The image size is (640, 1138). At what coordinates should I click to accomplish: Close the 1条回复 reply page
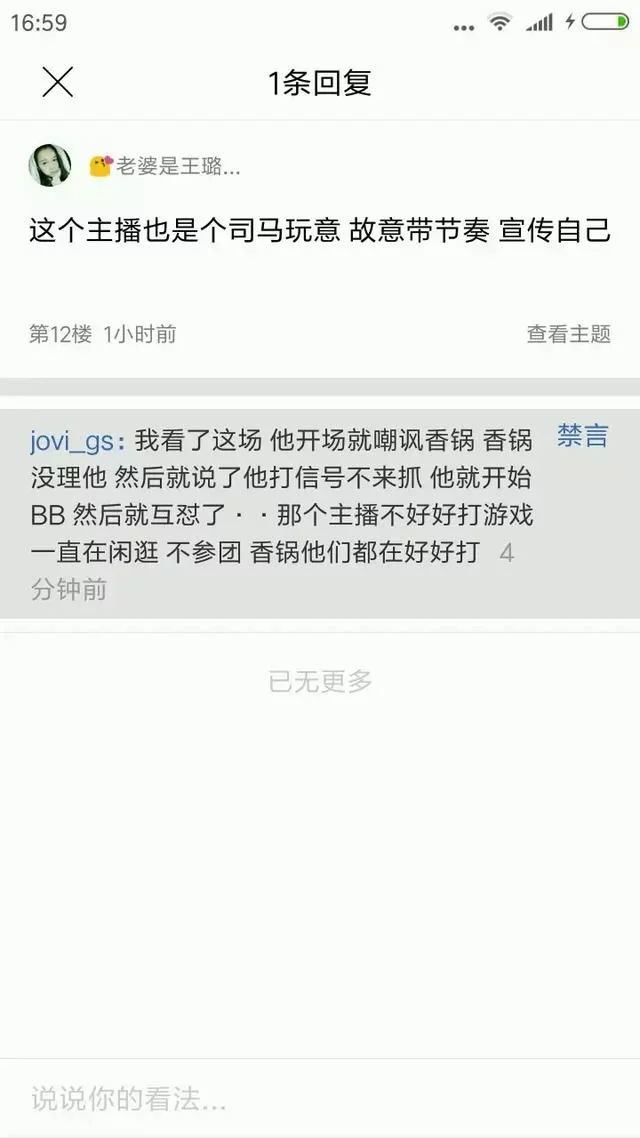click(x=58, y=83)
